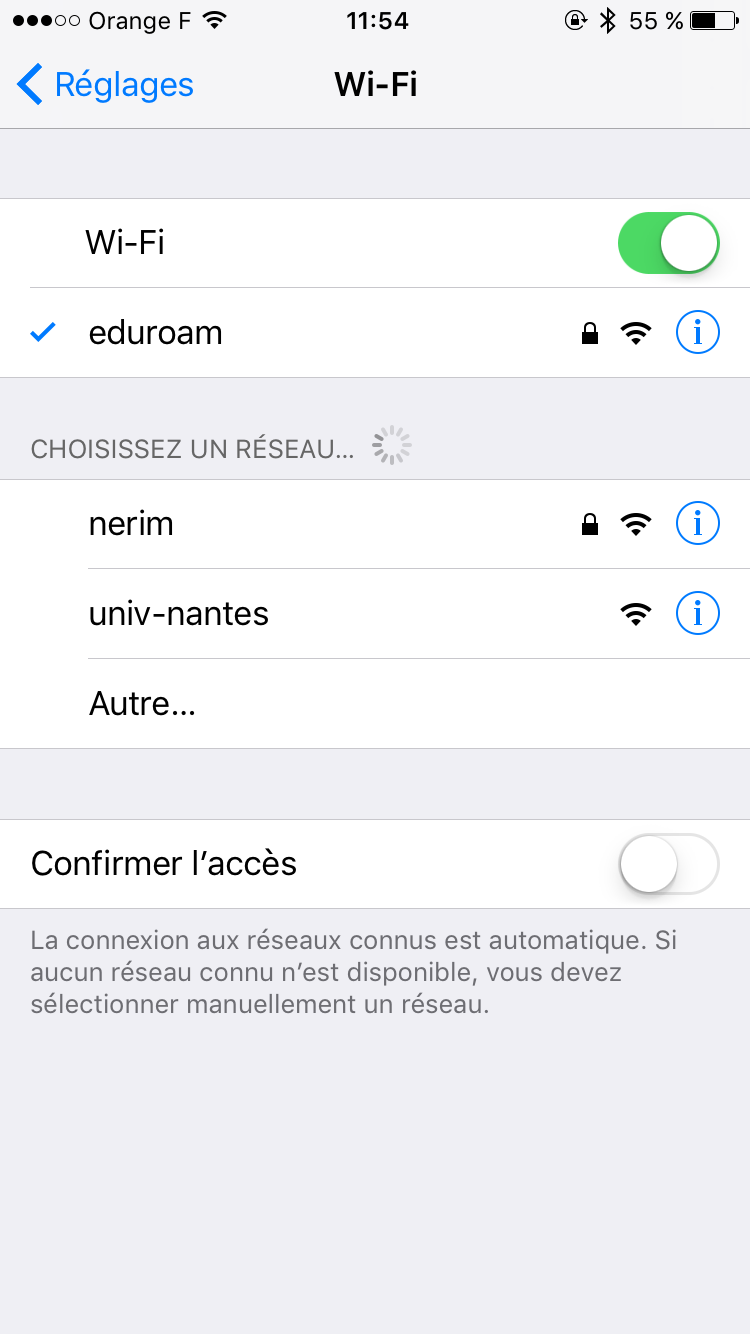Open info details for eduroam
This screenshot has width=750, height=1334.
[x=697, y=333]
